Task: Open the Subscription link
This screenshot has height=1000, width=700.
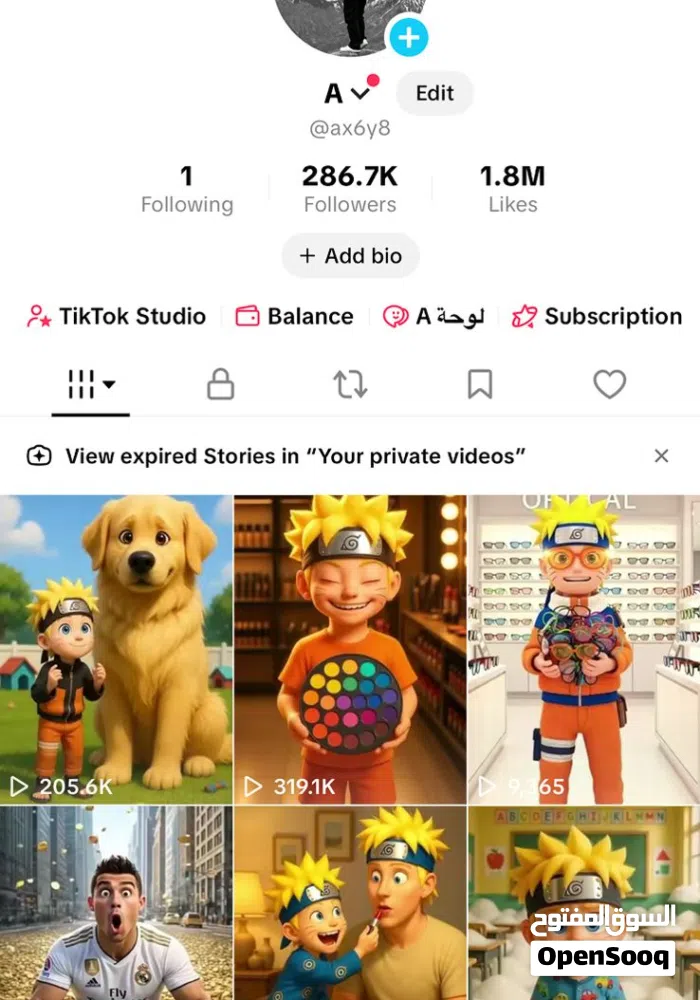Action: pos(597,317)
